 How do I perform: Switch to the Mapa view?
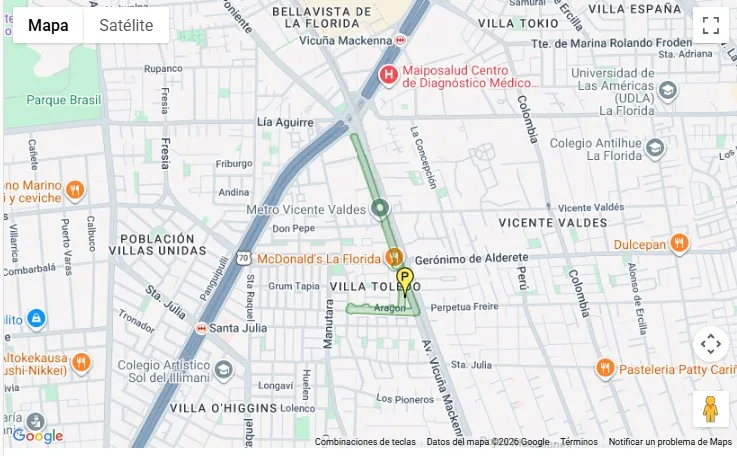click(x=48, y=26)
